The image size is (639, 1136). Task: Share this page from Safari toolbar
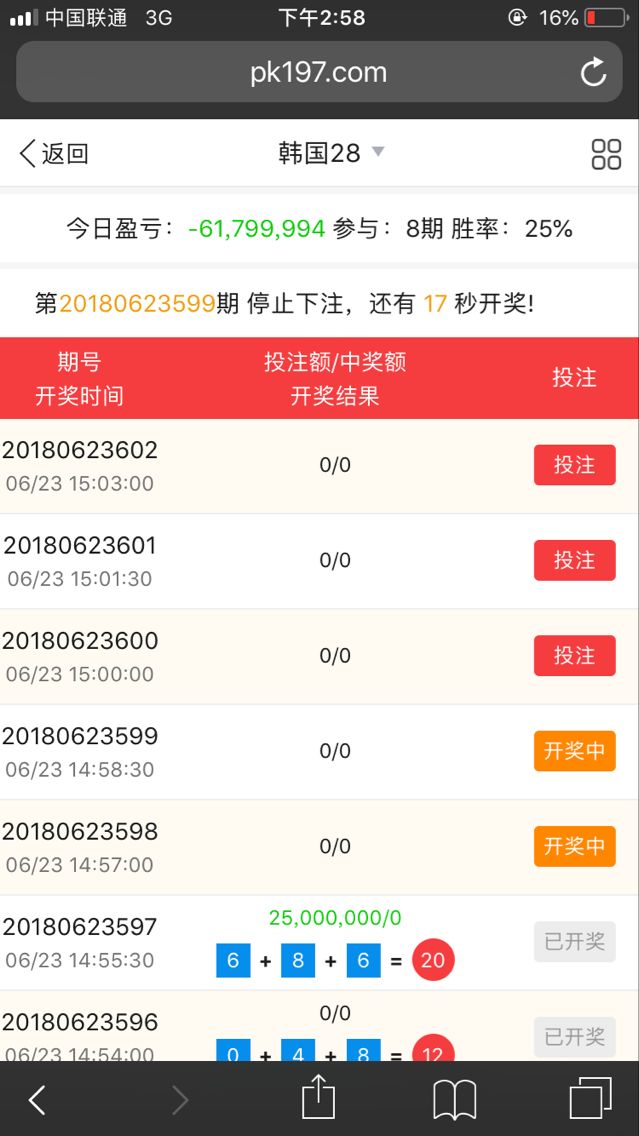pyautogui.click(x=318, y=1098)
